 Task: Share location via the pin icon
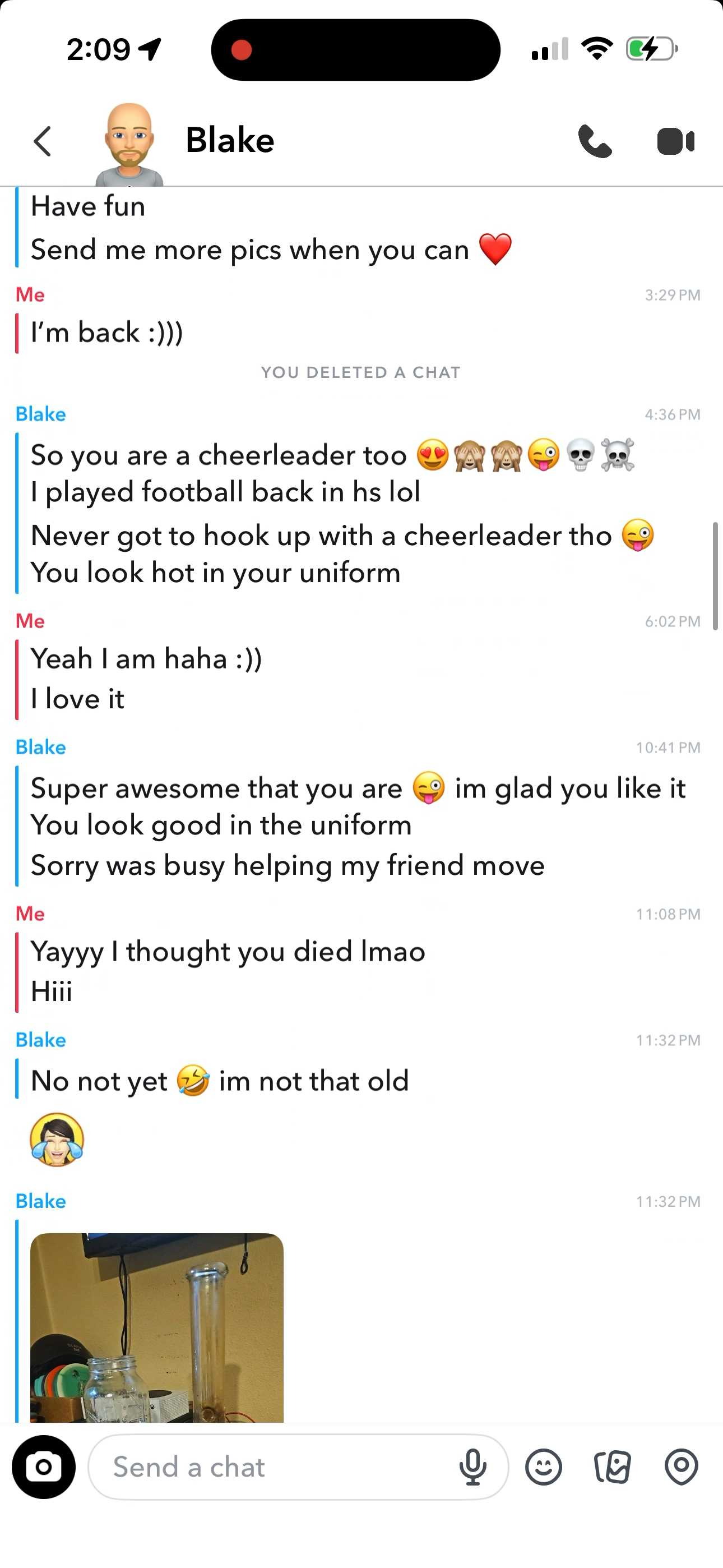click(681, 1467)
